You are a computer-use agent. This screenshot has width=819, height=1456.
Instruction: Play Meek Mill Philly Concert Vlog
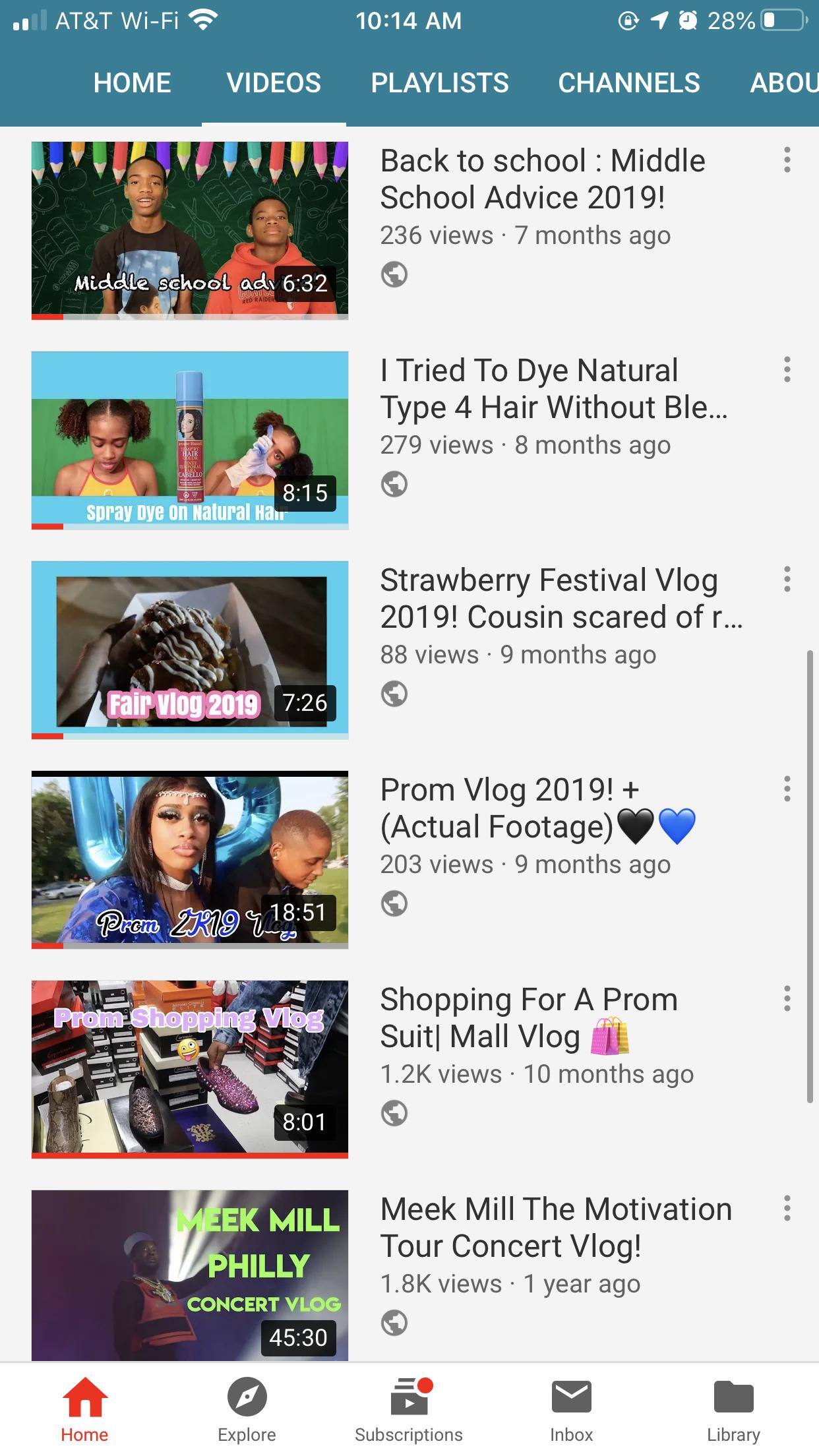click(190, 1275)
